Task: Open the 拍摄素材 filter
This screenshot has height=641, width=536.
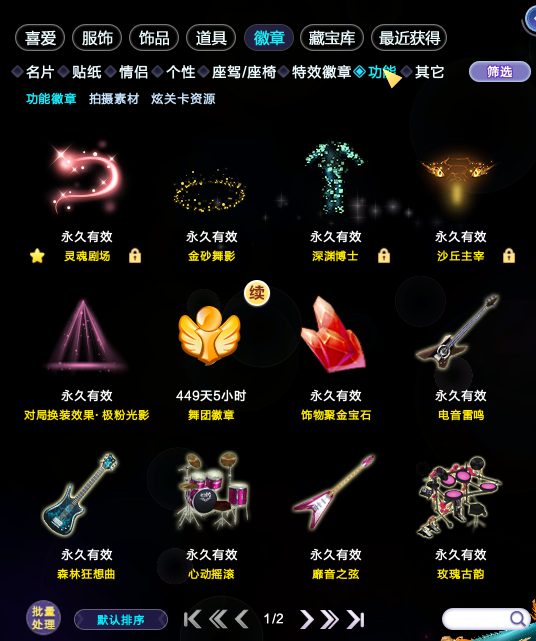Action: 114,99
